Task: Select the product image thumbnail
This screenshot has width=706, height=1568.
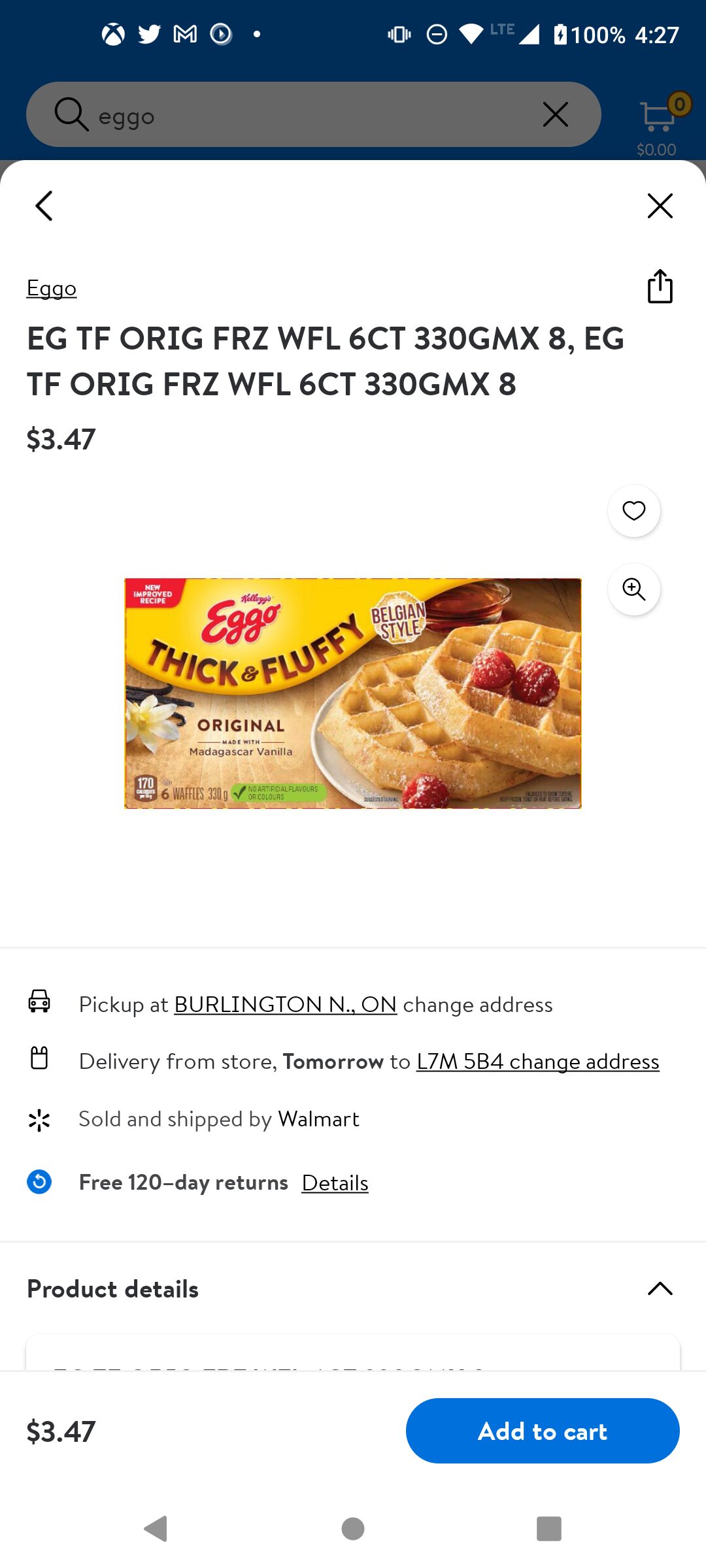Action: pos(352,693)
